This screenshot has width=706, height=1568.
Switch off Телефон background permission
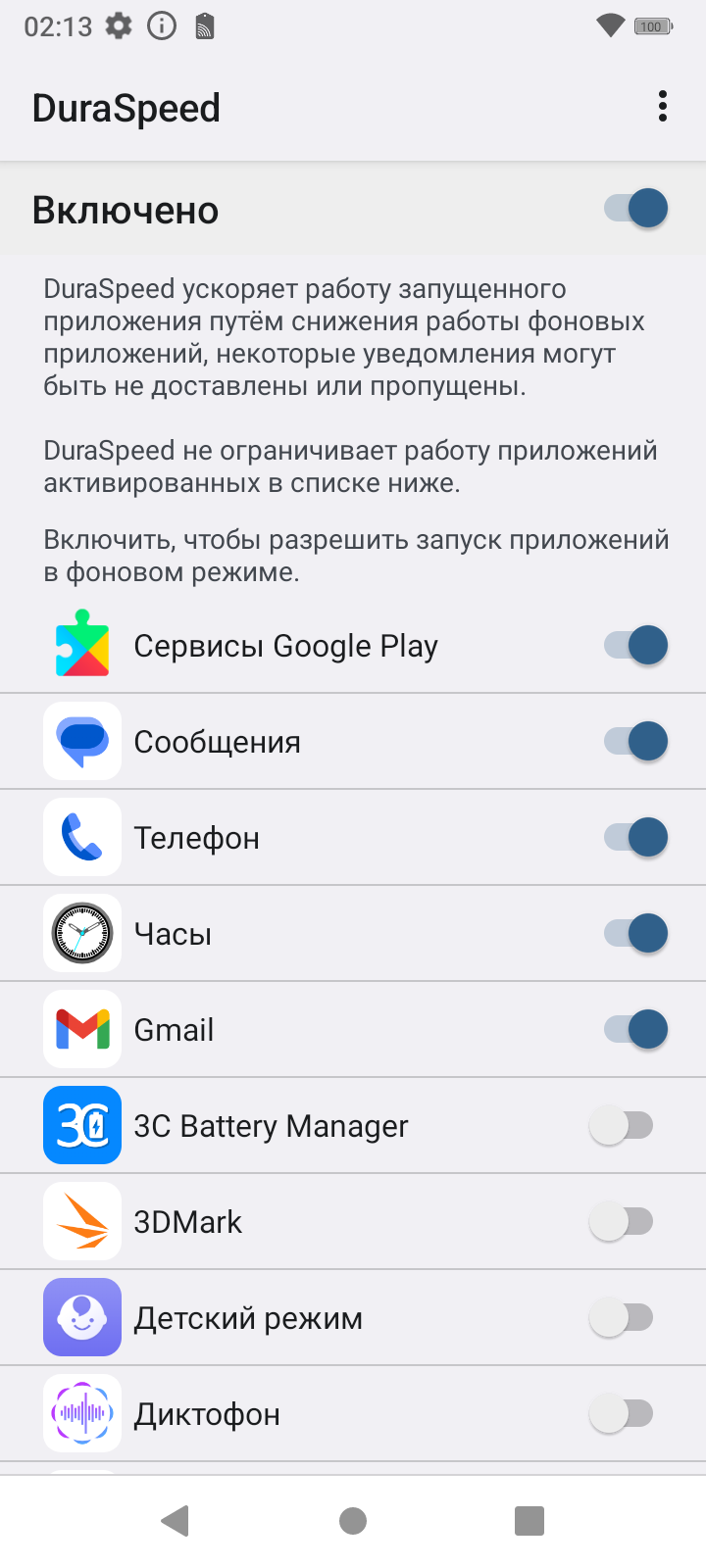[635, 838]
